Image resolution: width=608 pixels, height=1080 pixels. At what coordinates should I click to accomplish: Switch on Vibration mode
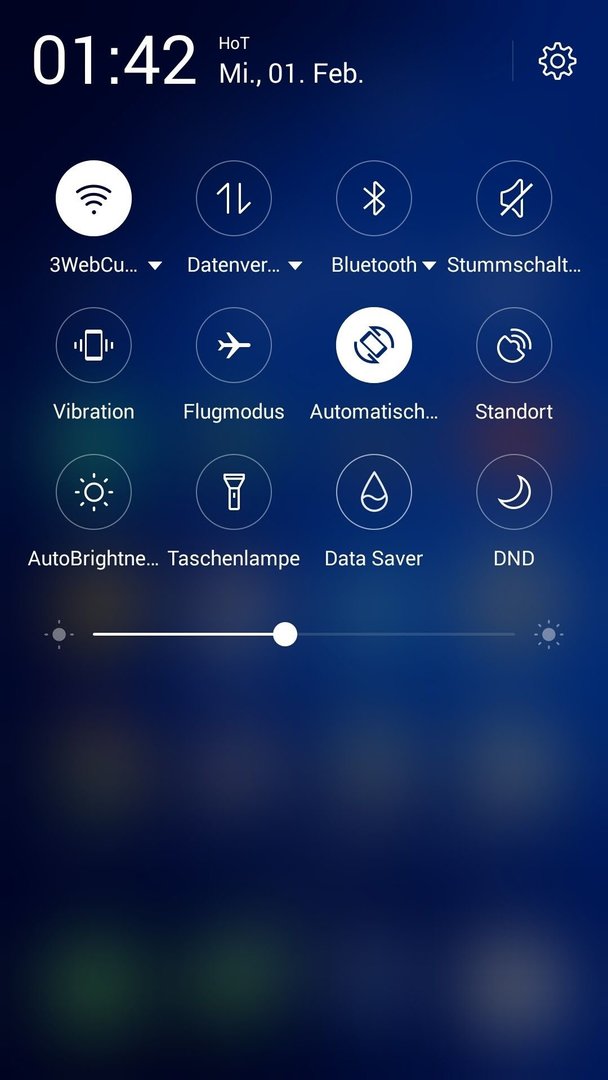point(94,345)
